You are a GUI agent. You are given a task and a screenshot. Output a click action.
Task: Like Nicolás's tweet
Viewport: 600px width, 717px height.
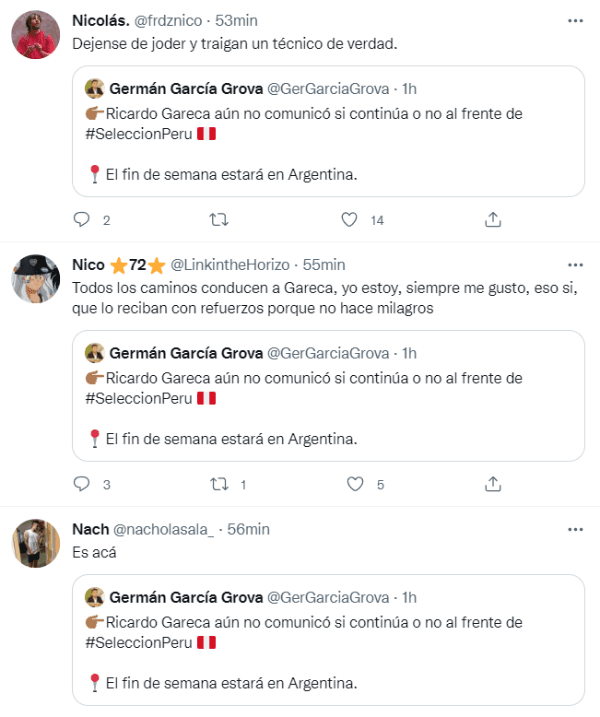[349, 220]
